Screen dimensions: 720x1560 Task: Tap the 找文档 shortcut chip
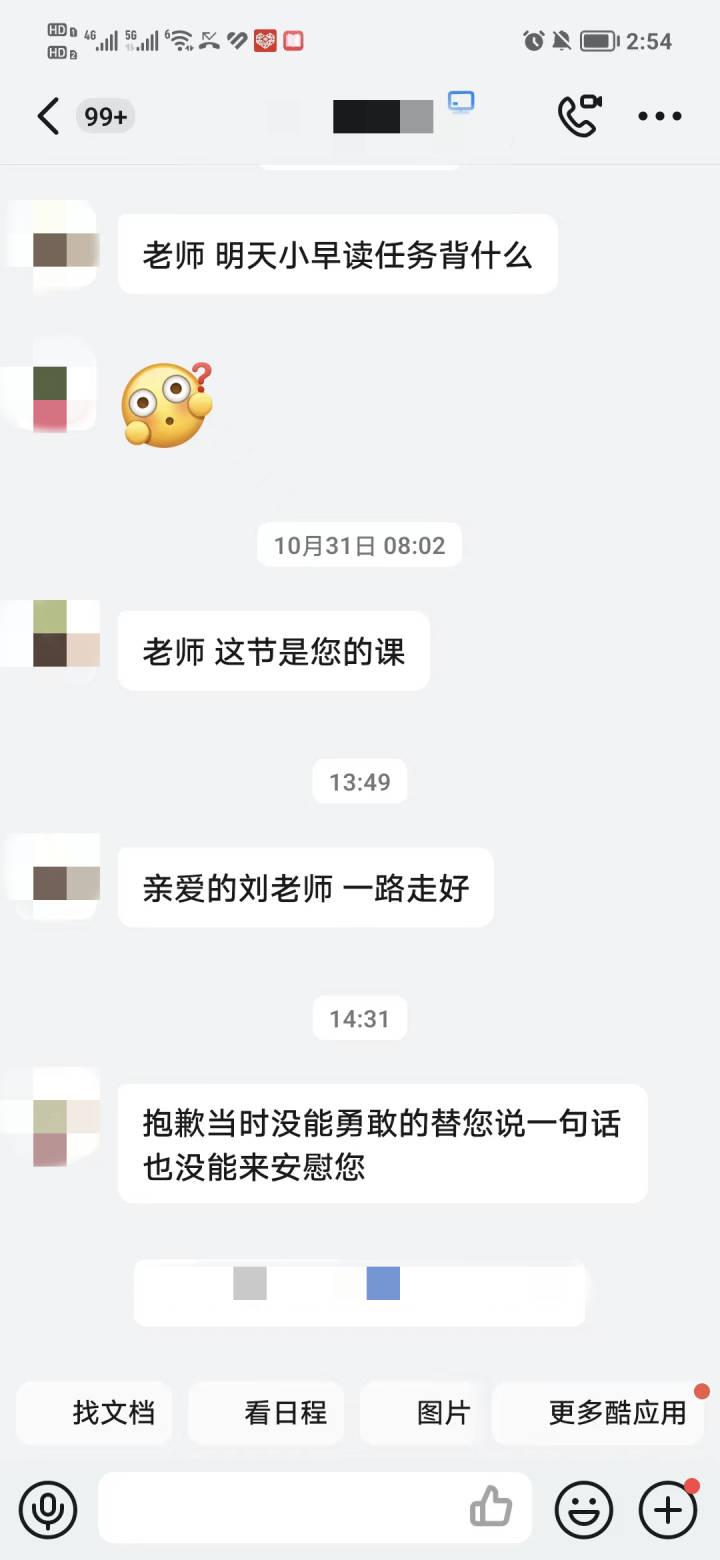point(95,1413)
